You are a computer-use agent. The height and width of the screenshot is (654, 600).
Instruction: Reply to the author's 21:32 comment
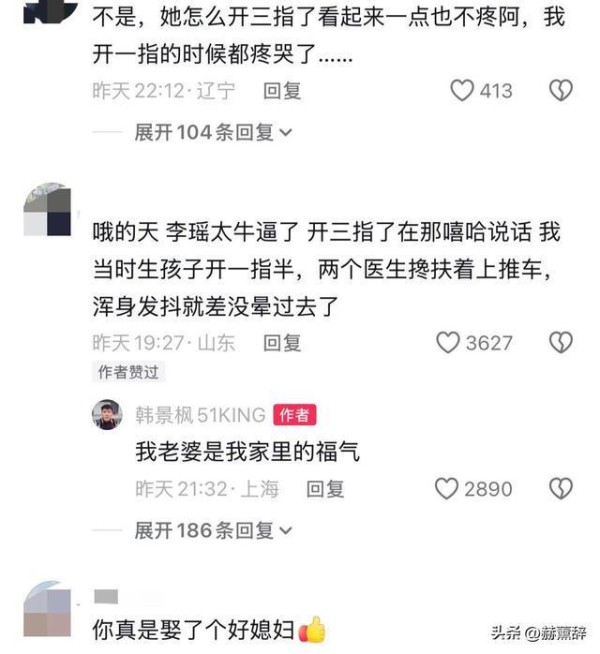coord(325,489)
